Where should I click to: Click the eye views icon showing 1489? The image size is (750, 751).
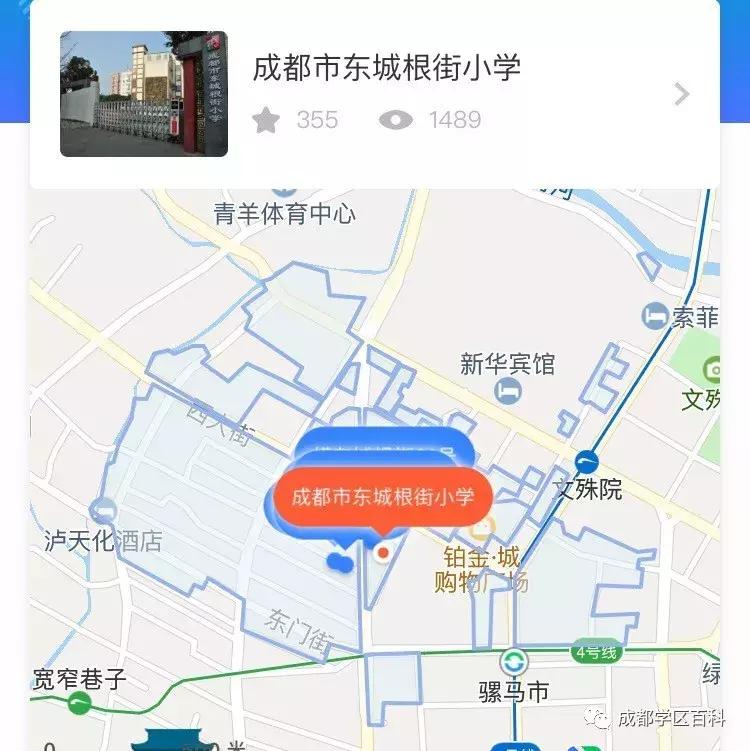click(398, 120)
